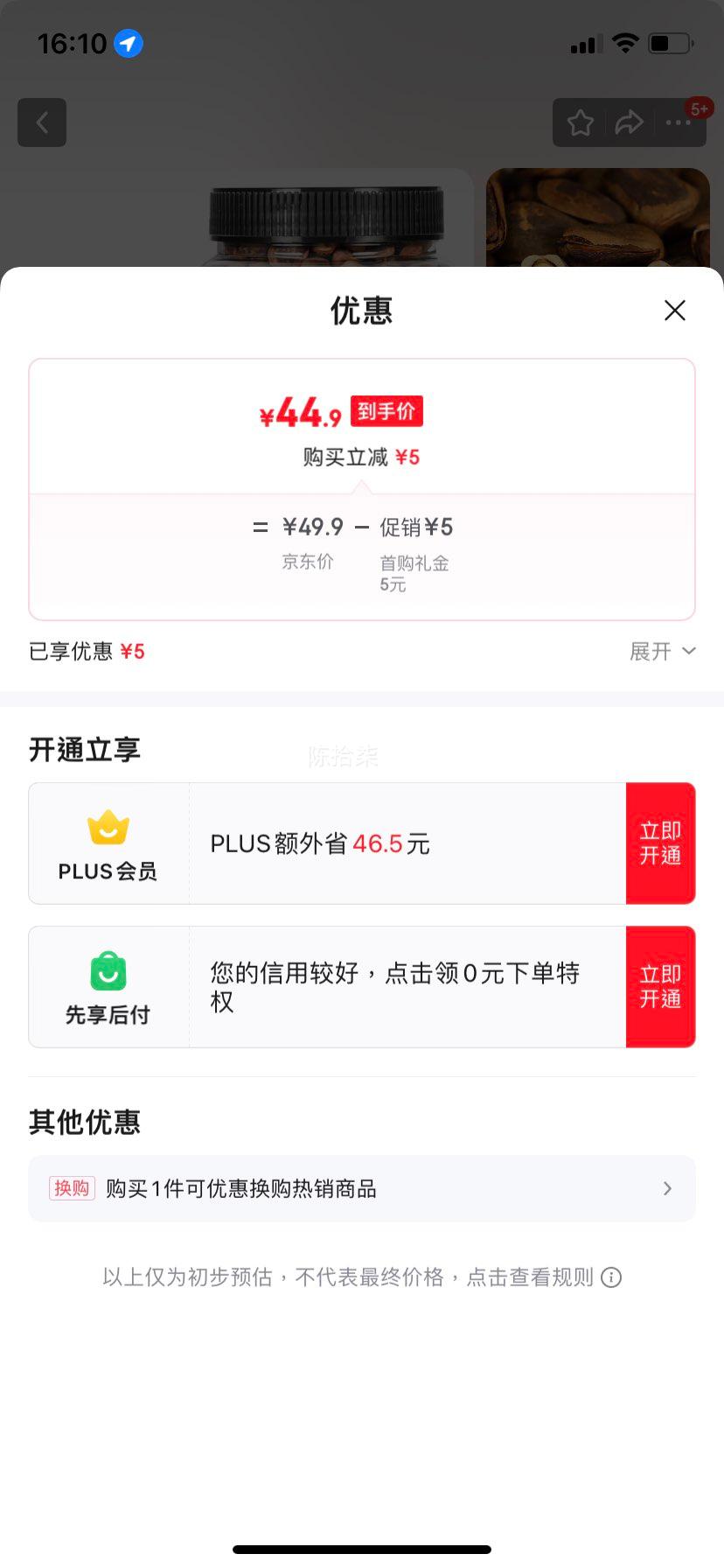Viewport: 724px width, 1568px height.
Task: Tap the 优惠 sheet title
Action: [x=362, y=311]
